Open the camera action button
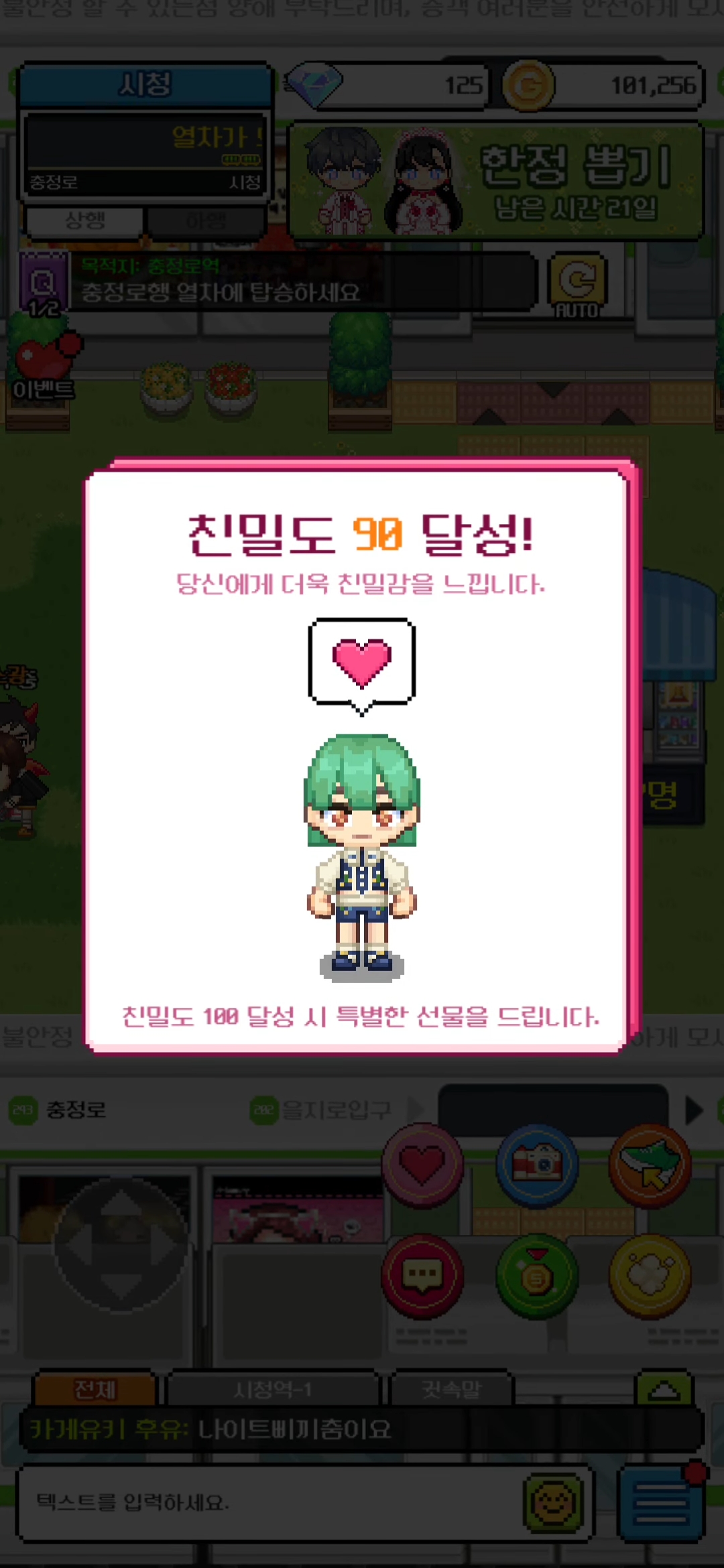The image size is (724, 1568). (x=536, y=1165)
